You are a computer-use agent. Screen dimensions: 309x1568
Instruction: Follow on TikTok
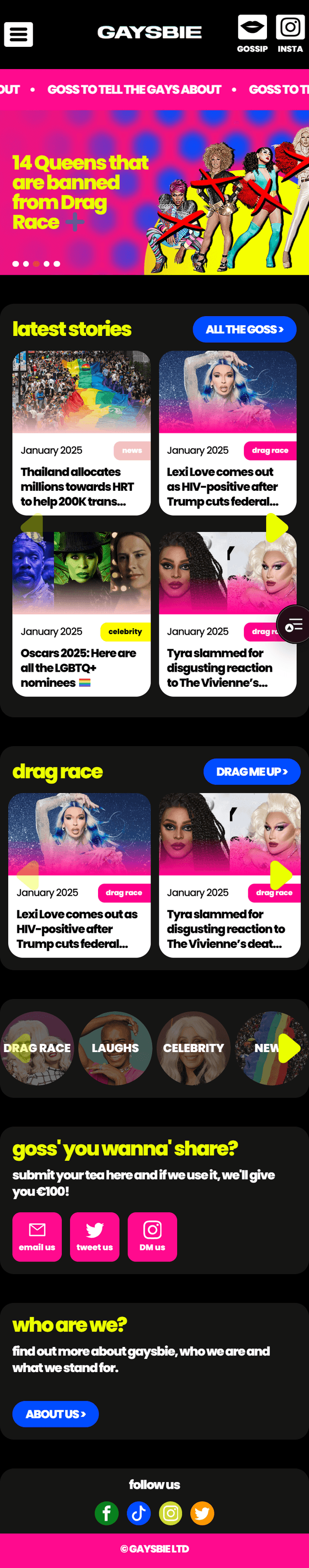pos(139,1512)
